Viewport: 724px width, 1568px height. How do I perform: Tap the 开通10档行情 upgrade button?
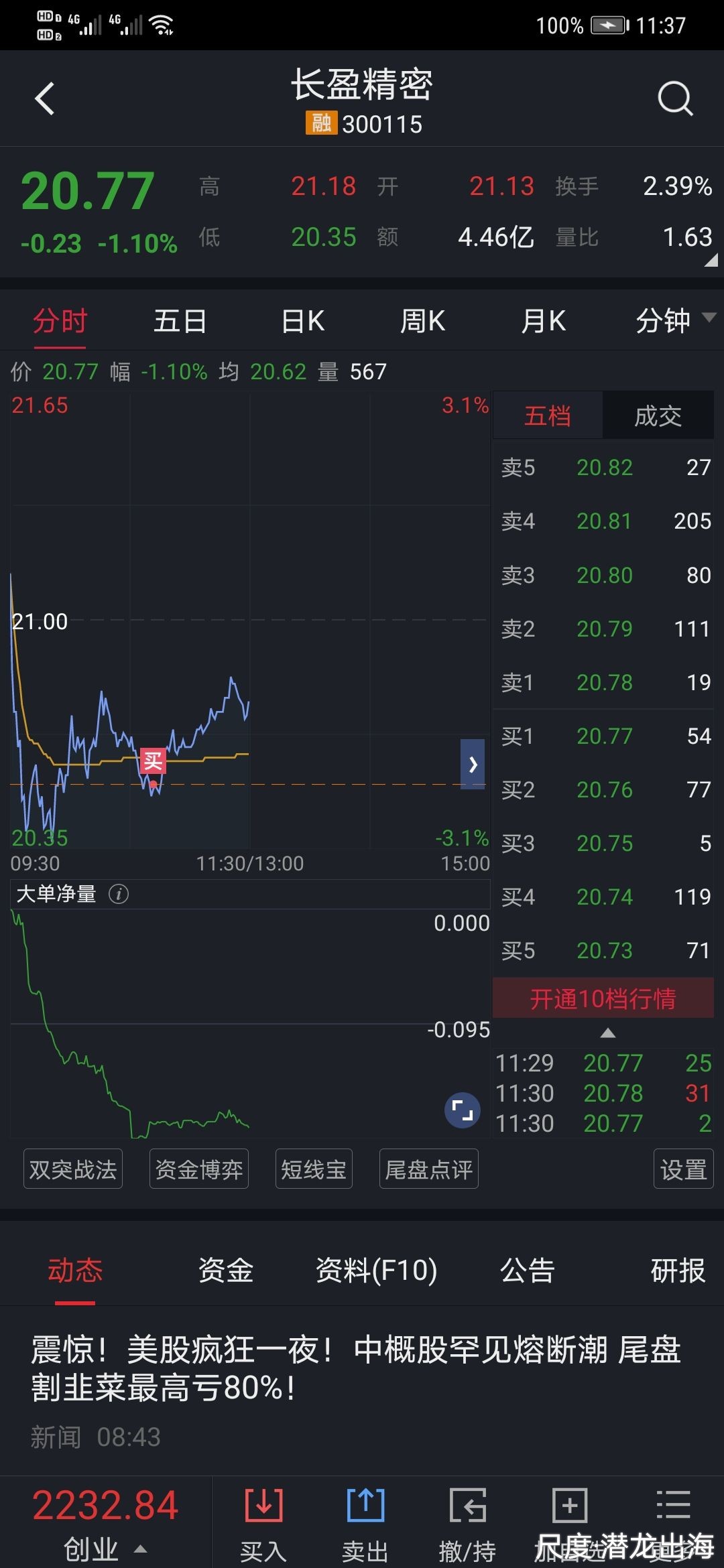tap(603, 999)
